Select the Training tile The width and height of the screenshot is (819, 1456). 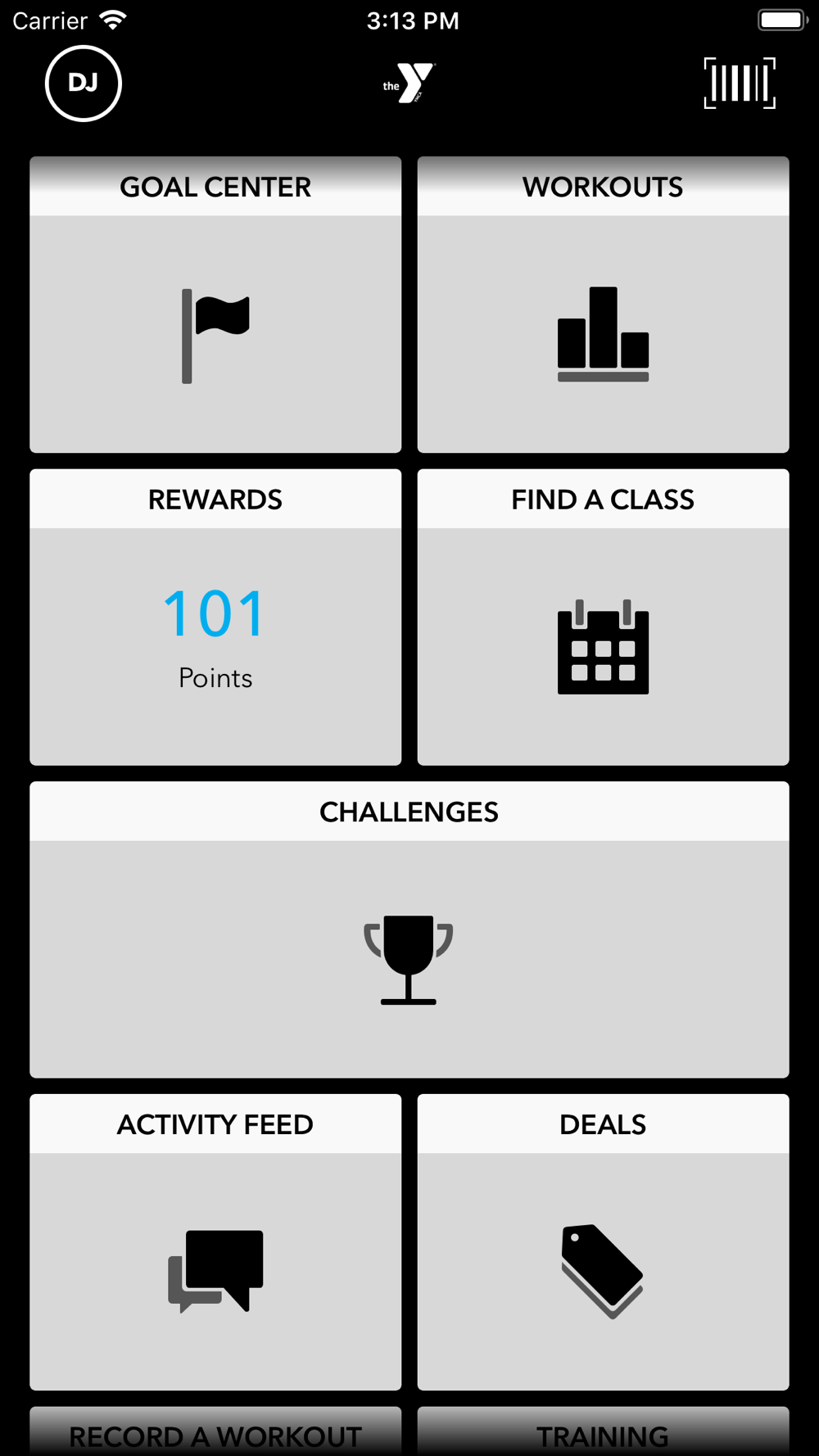click(x=603, y=1433)
